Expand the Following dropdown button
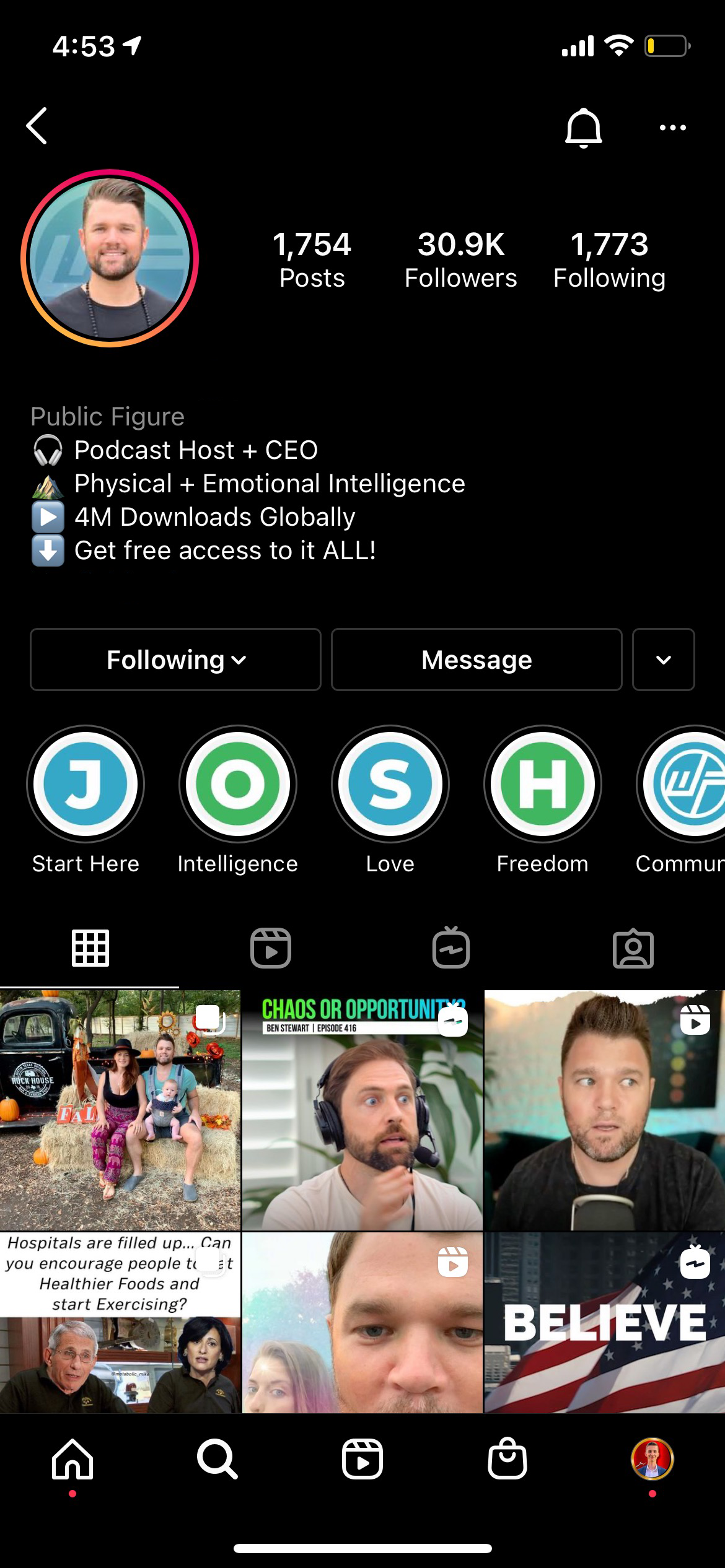This screenshot has height=1568, width=725. (175, 660)
